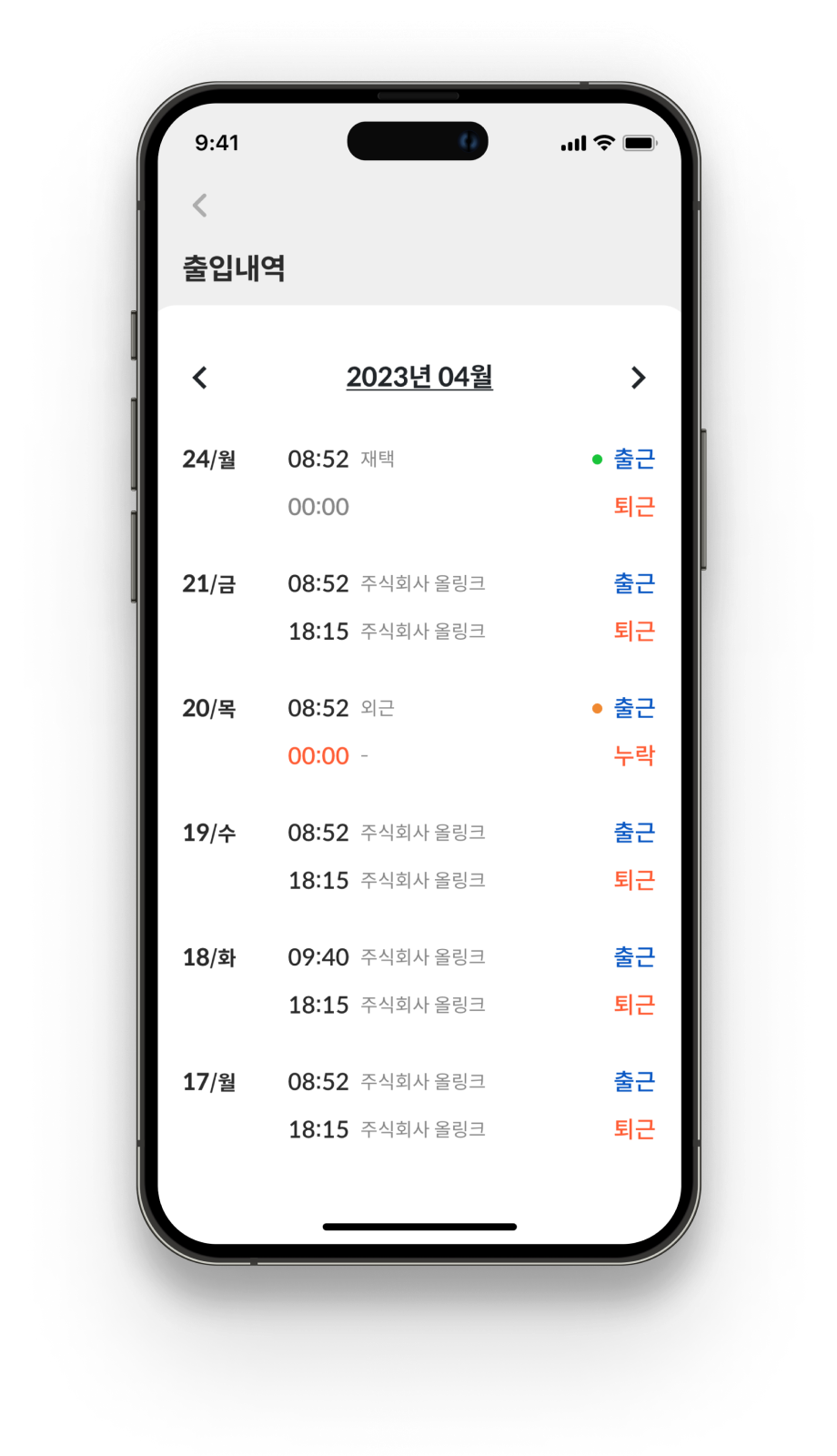Go to the previous month

(200, 378)
